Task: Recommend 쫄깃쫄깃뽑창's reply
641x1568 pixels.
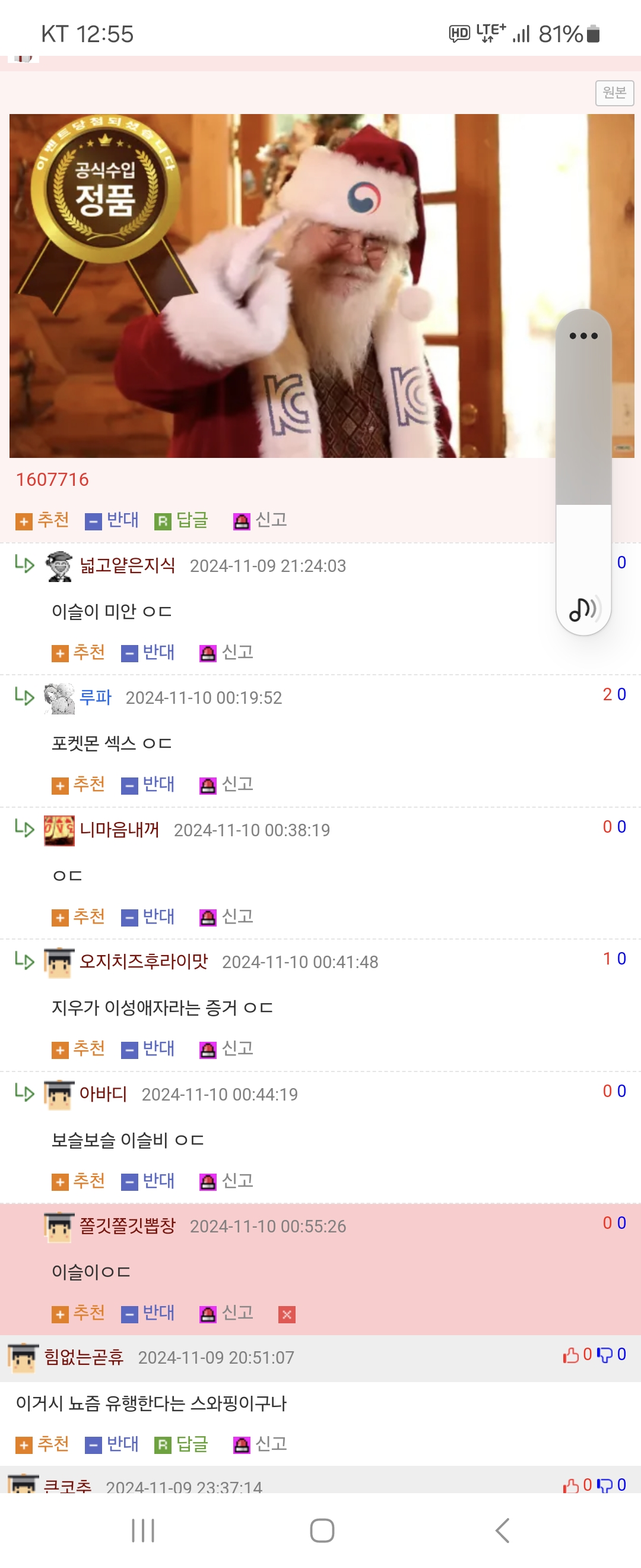Action: (x=78, y=1313)
